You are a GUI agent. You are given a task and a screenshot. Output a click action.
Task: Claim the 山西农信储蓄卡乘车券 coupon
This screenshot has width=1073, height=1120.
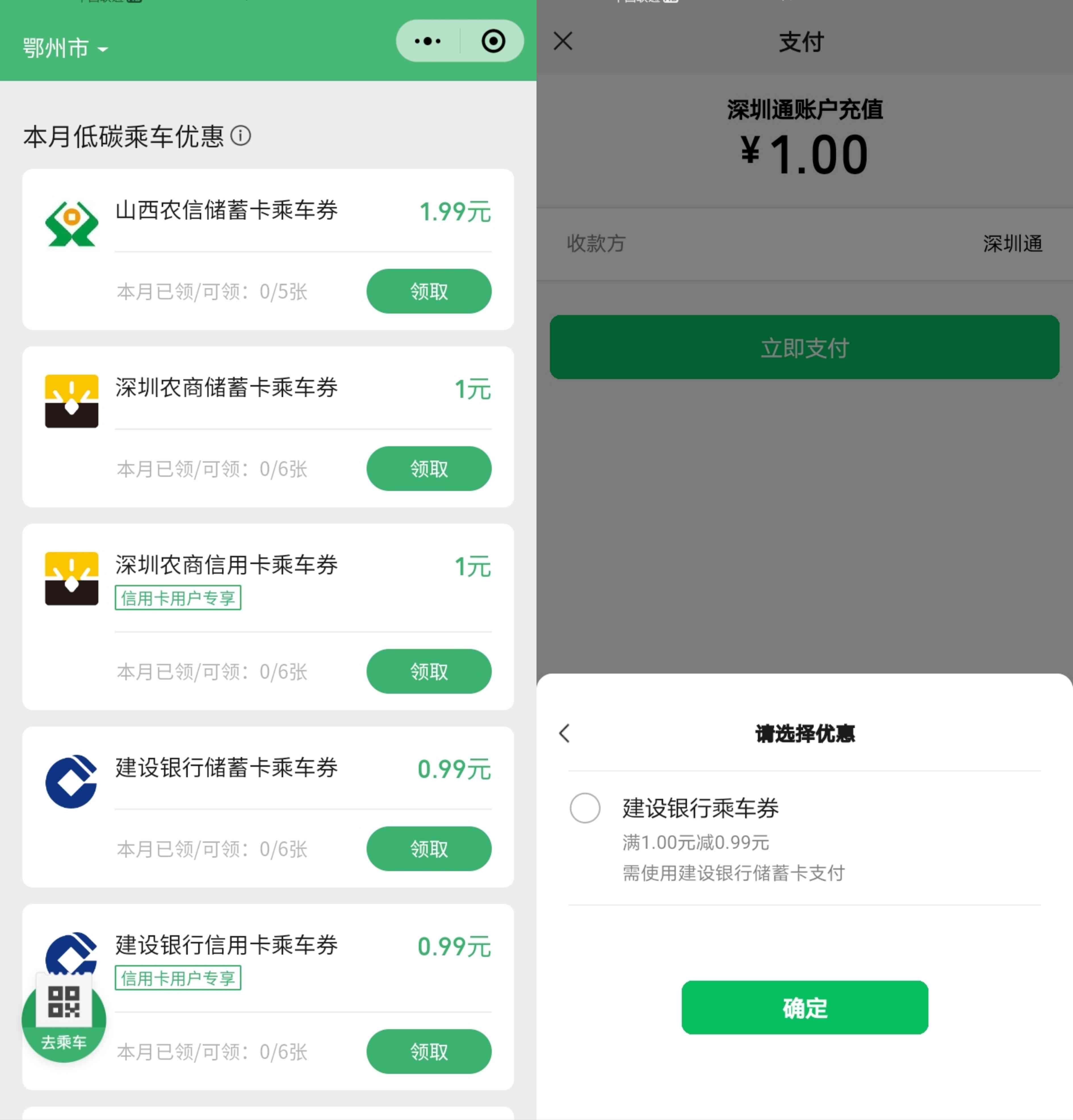pyautogui.click(x=429, y=291)
